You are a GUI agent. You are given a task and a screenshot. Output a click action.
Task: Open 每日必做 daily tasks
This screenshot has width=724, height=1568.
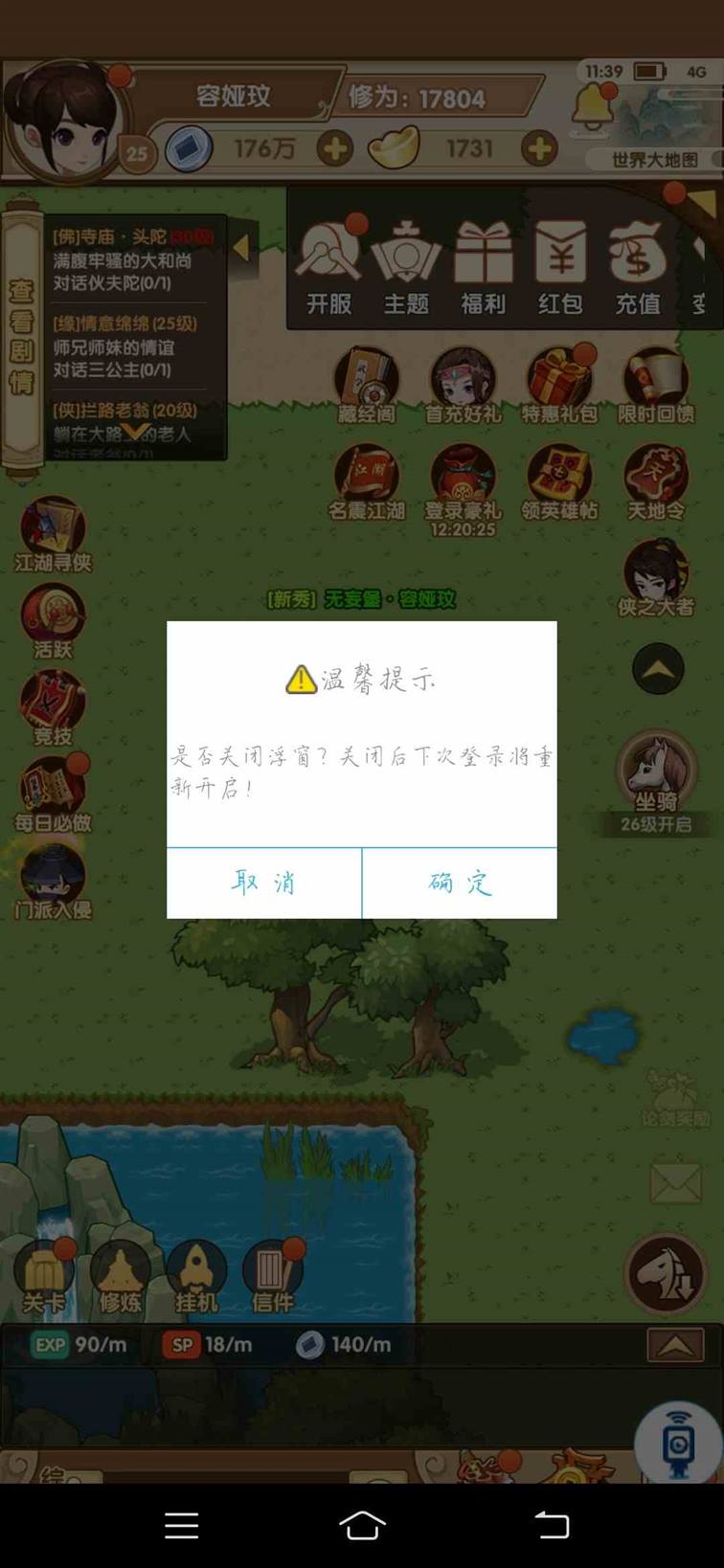click(x=53, y=794)
